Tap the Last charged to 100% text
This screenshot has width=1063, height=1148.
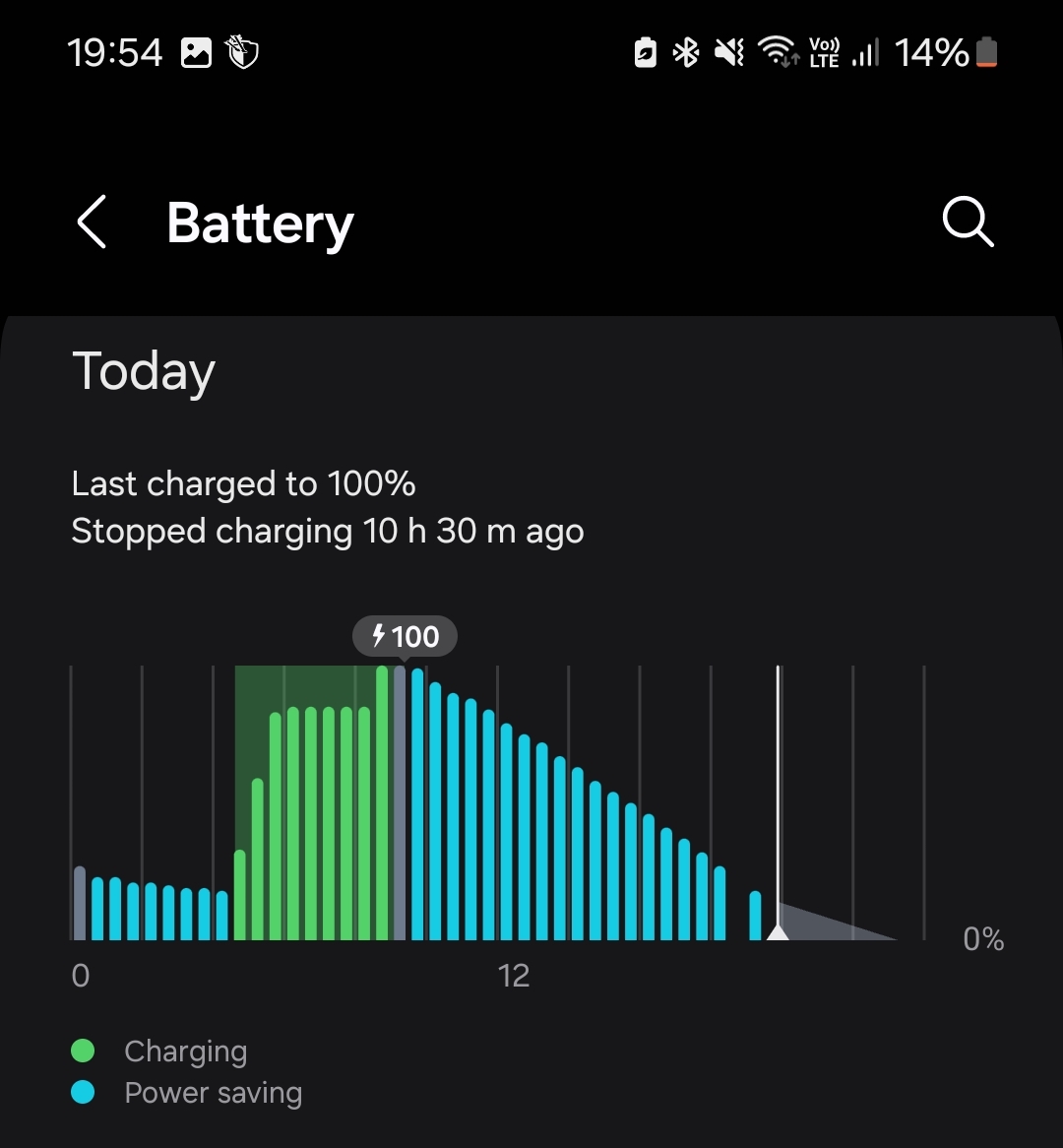point(242,483)
